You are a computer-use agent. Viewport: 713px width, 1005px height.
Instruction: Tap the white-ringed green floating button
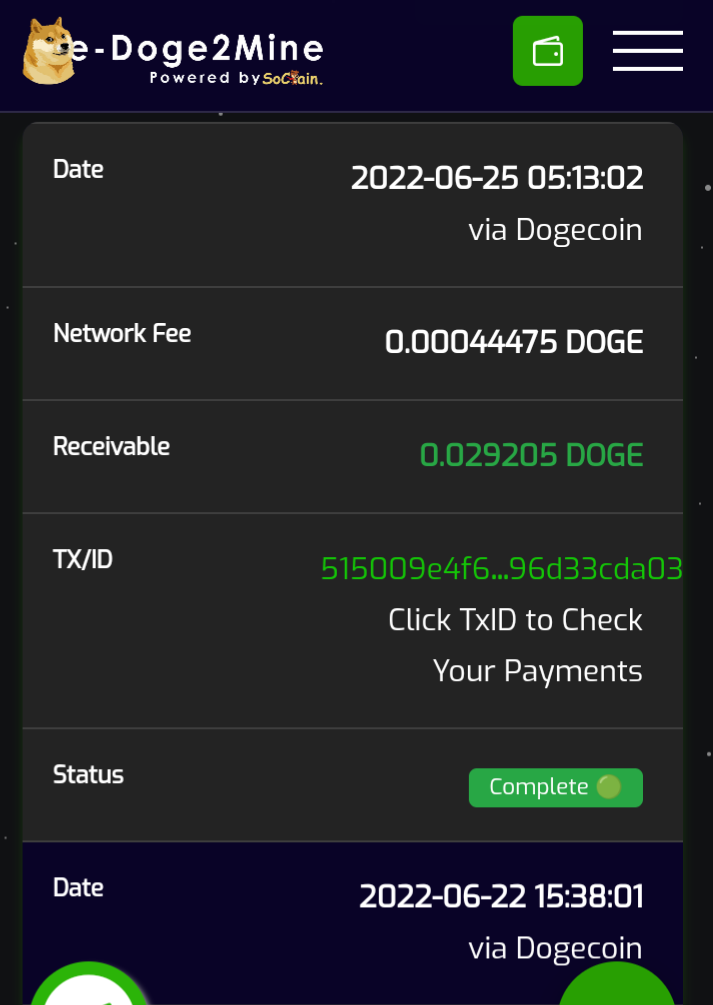(x=90, y=988)
